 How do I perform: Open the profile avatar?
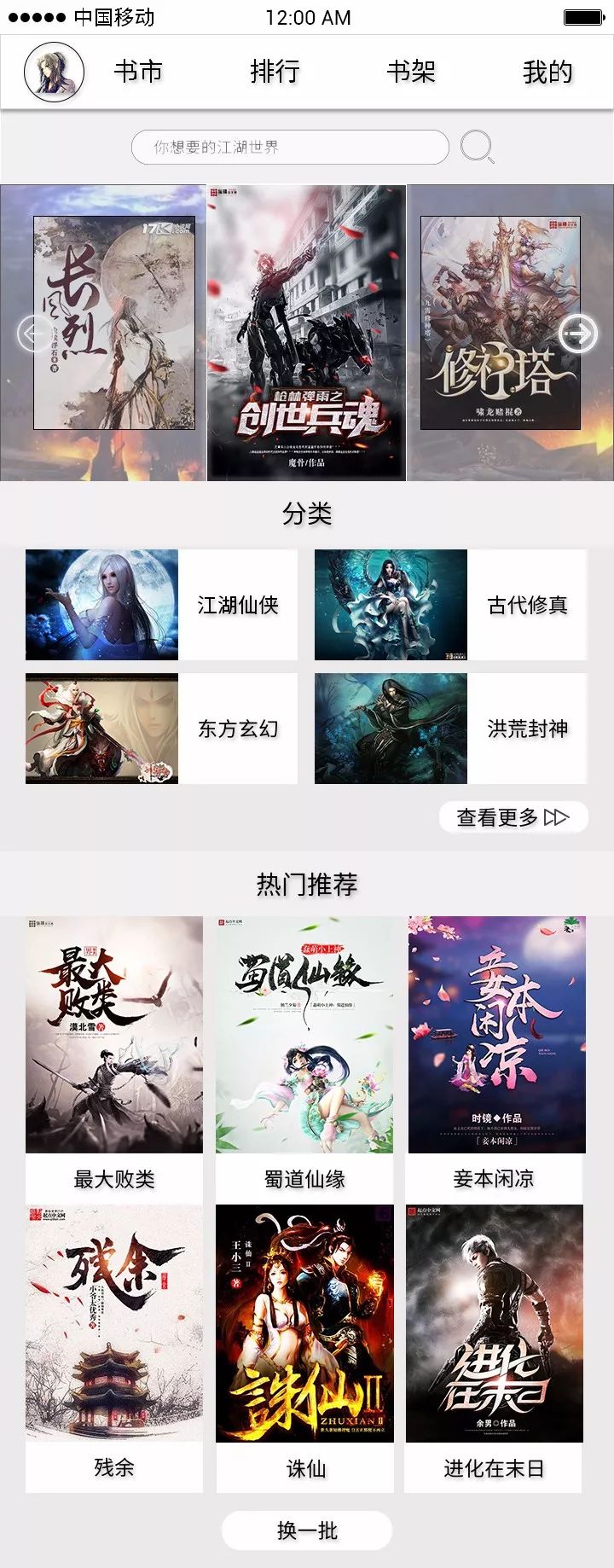(x=54, y=72)
